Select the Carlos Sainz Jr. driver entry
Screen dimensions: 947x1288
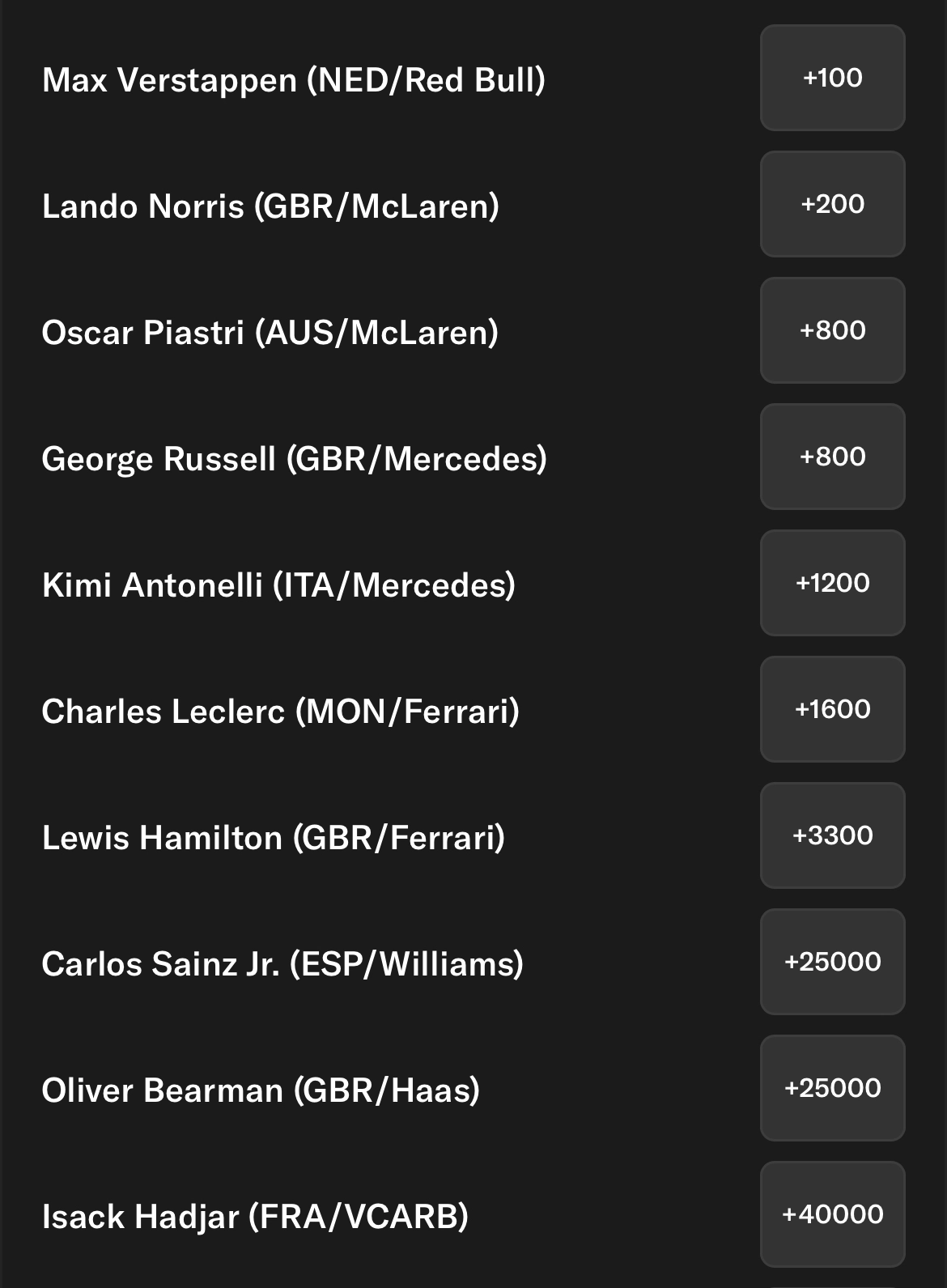coord(283,963)
